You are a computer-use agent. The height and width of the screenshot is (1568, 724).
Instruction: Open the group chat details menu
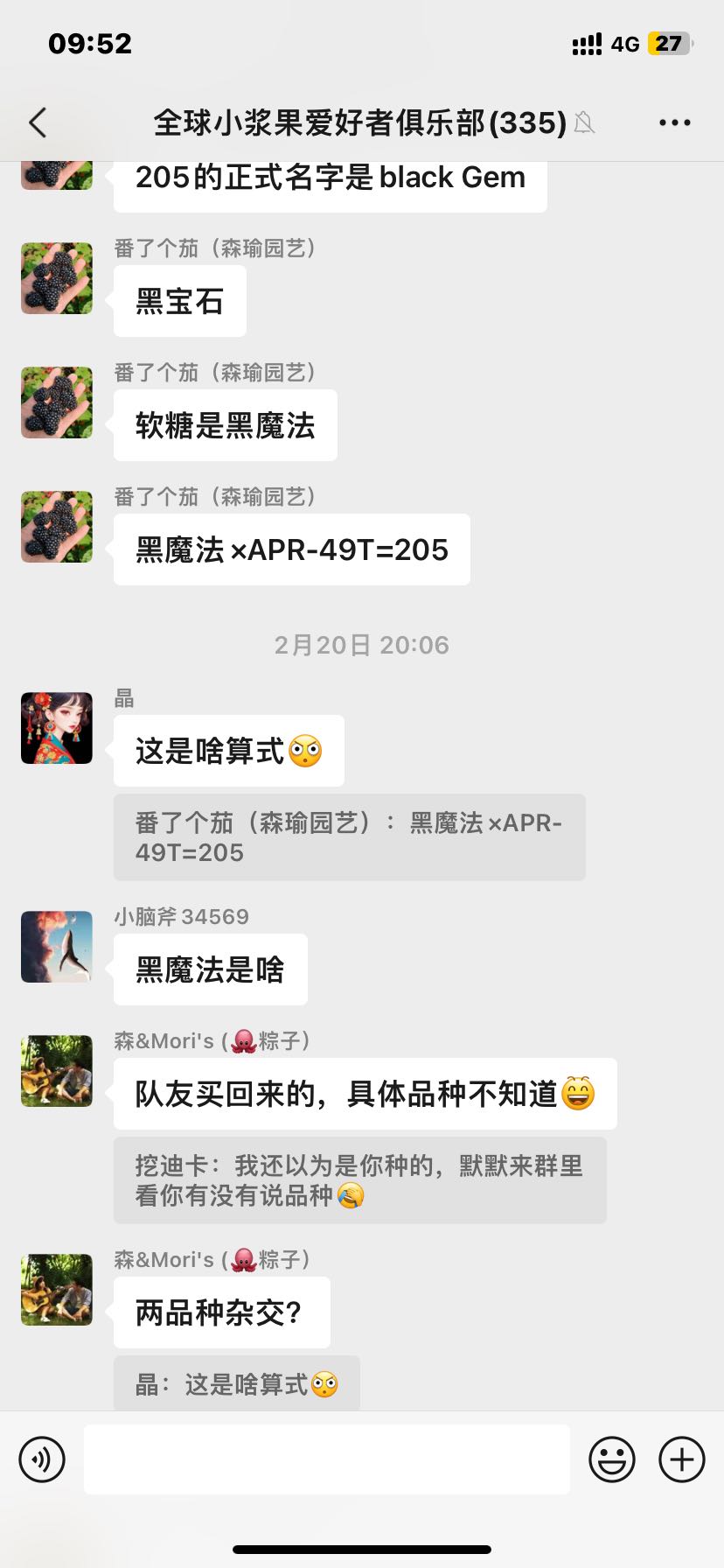(x=674, y=122)
